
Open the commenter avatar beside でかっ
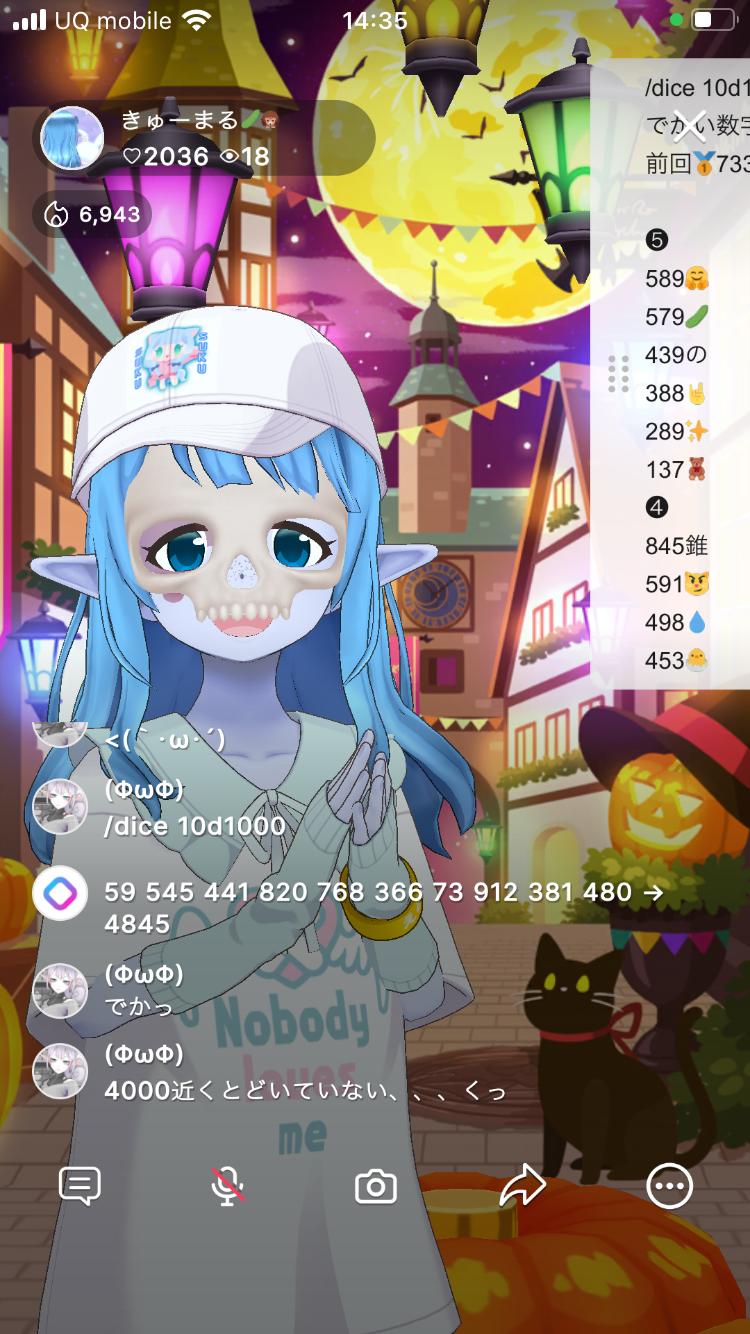coord(60,990)
